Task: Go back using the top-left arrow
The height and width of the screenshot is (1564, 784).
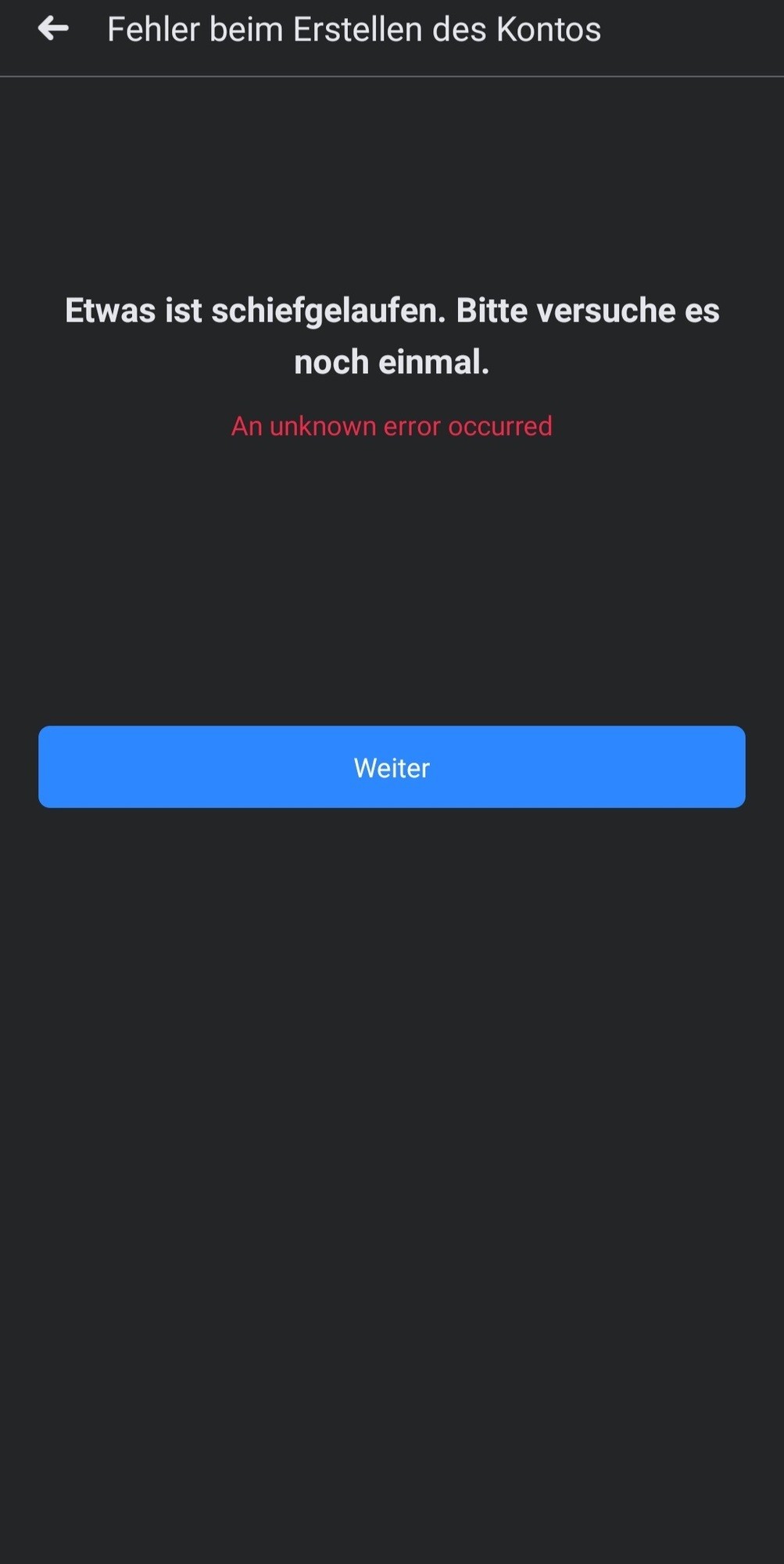Action: point(53,29)
